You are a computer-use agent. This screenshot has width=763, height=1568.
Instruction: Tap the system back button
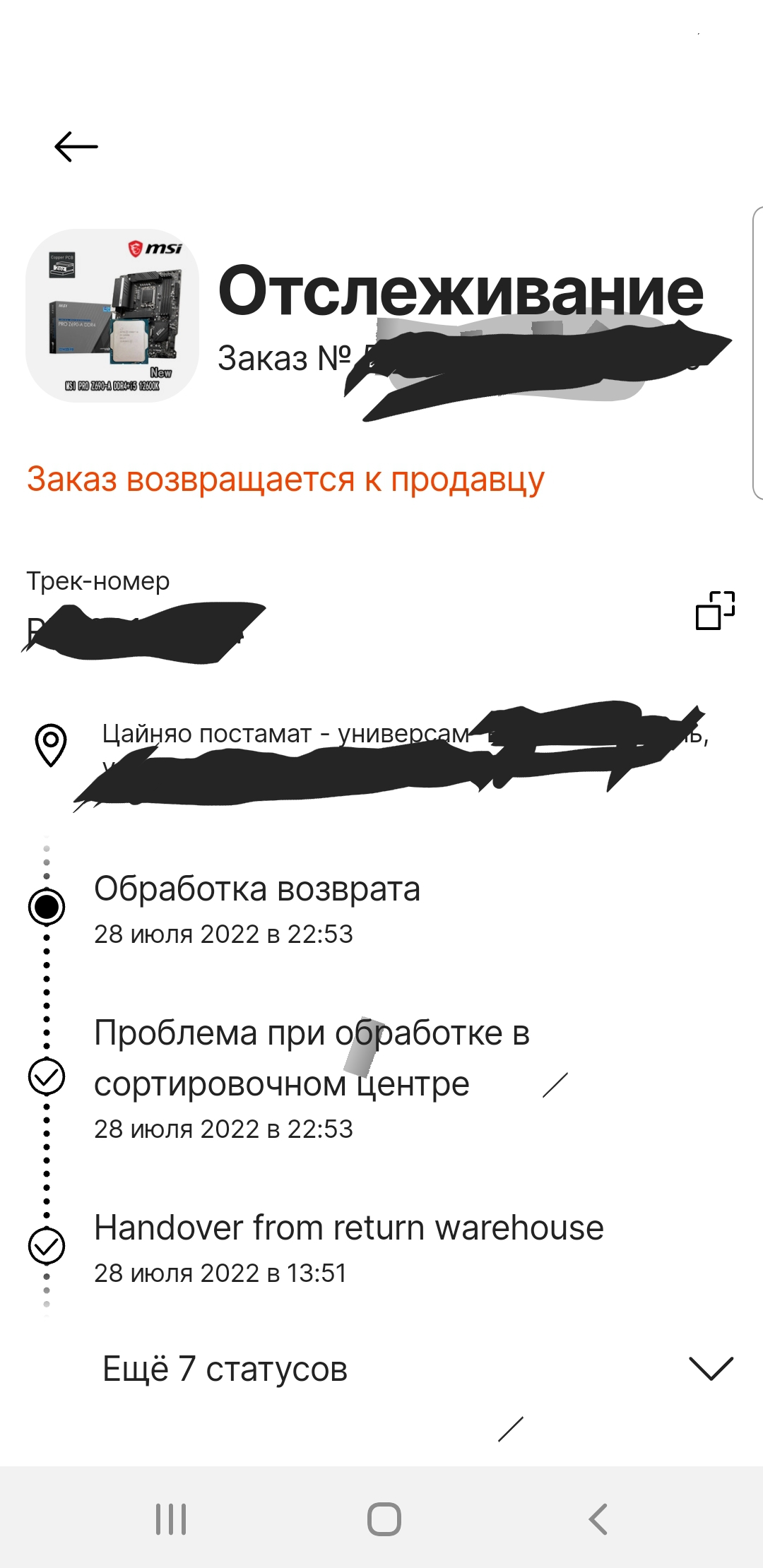(598, 1519)
